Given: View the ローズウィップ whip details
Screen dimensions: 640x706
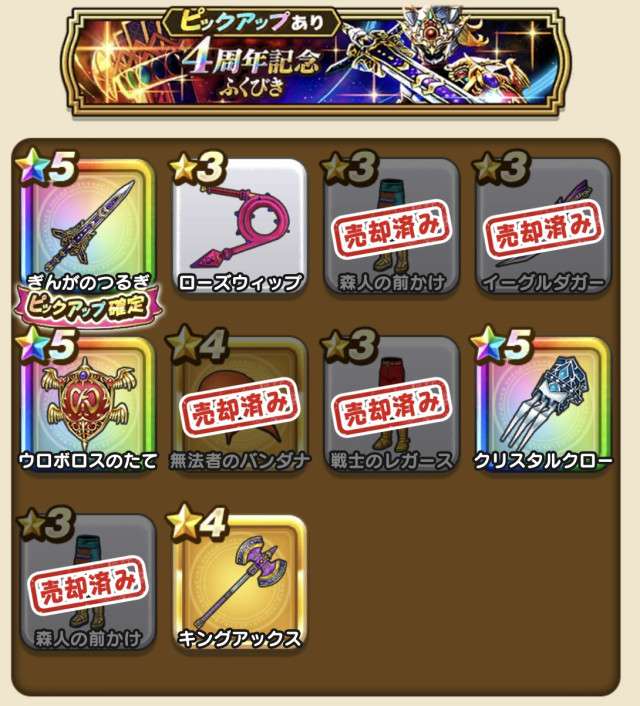Looking at the screenshot, I should coord(240,225).
